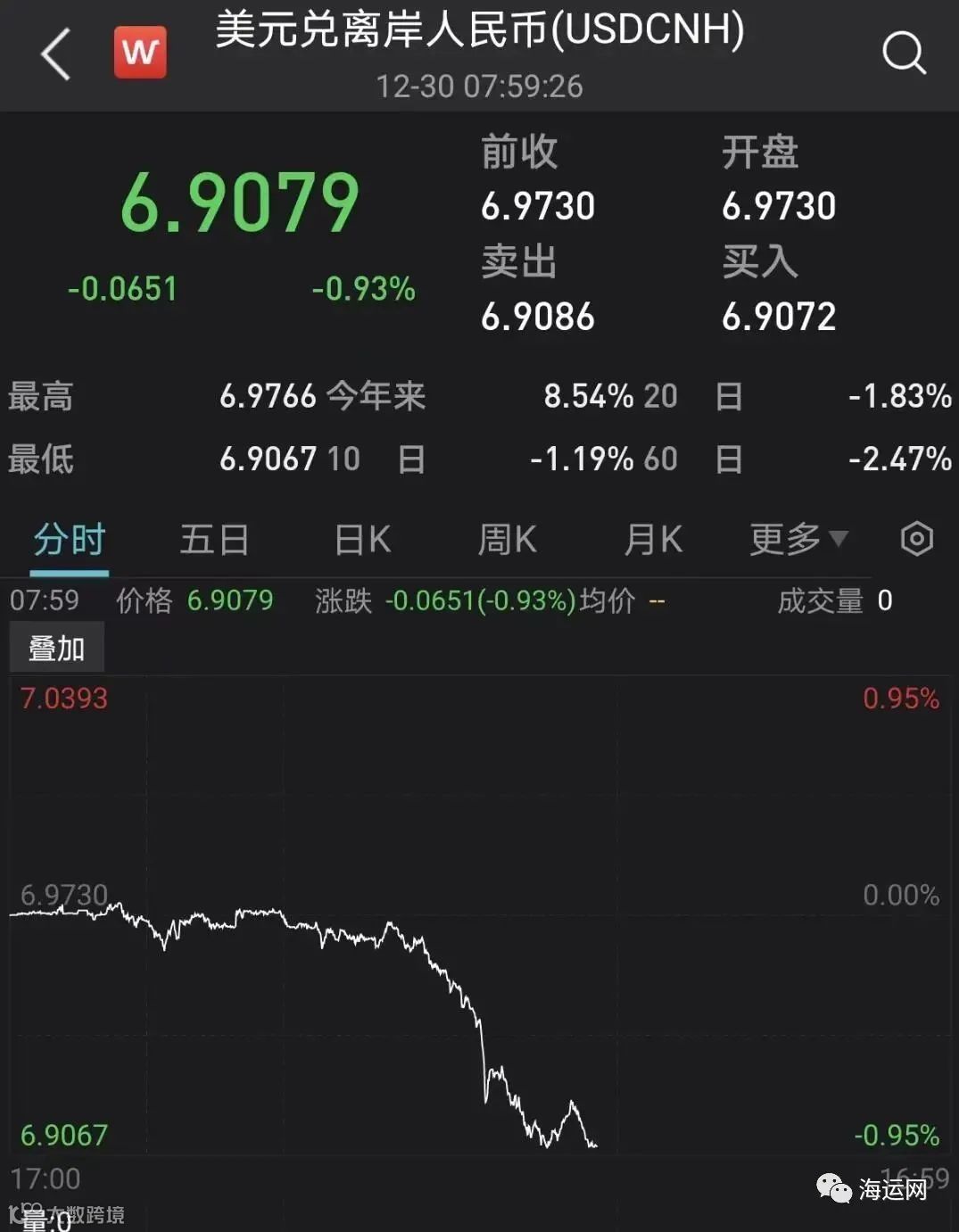Tap the green change value -0.0651

tap(123, 287)
